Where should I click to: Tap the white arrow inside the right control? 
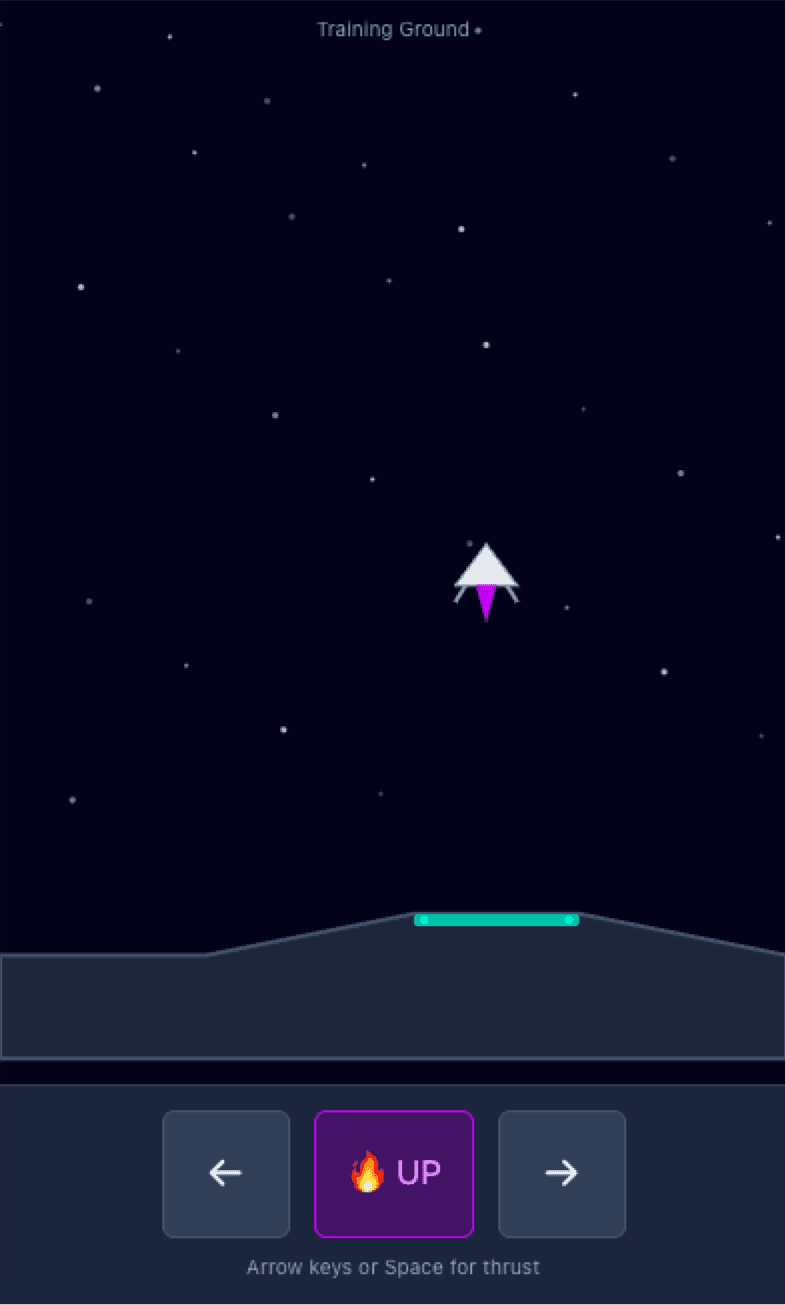click(561, 1174)
